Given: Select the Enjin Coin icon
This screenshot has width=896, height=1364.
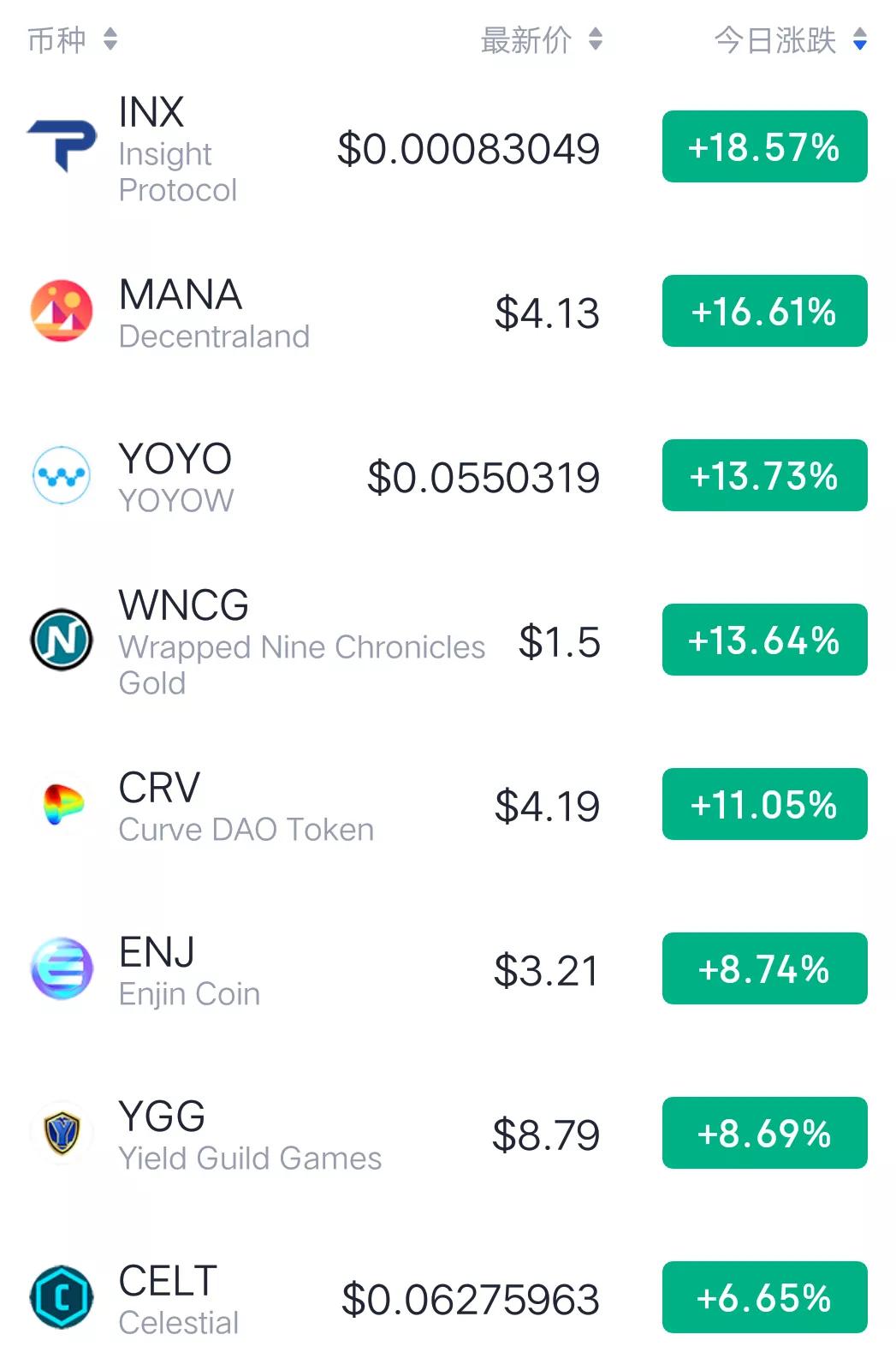Looking at the screenshot, I should [x=61, y=968].
